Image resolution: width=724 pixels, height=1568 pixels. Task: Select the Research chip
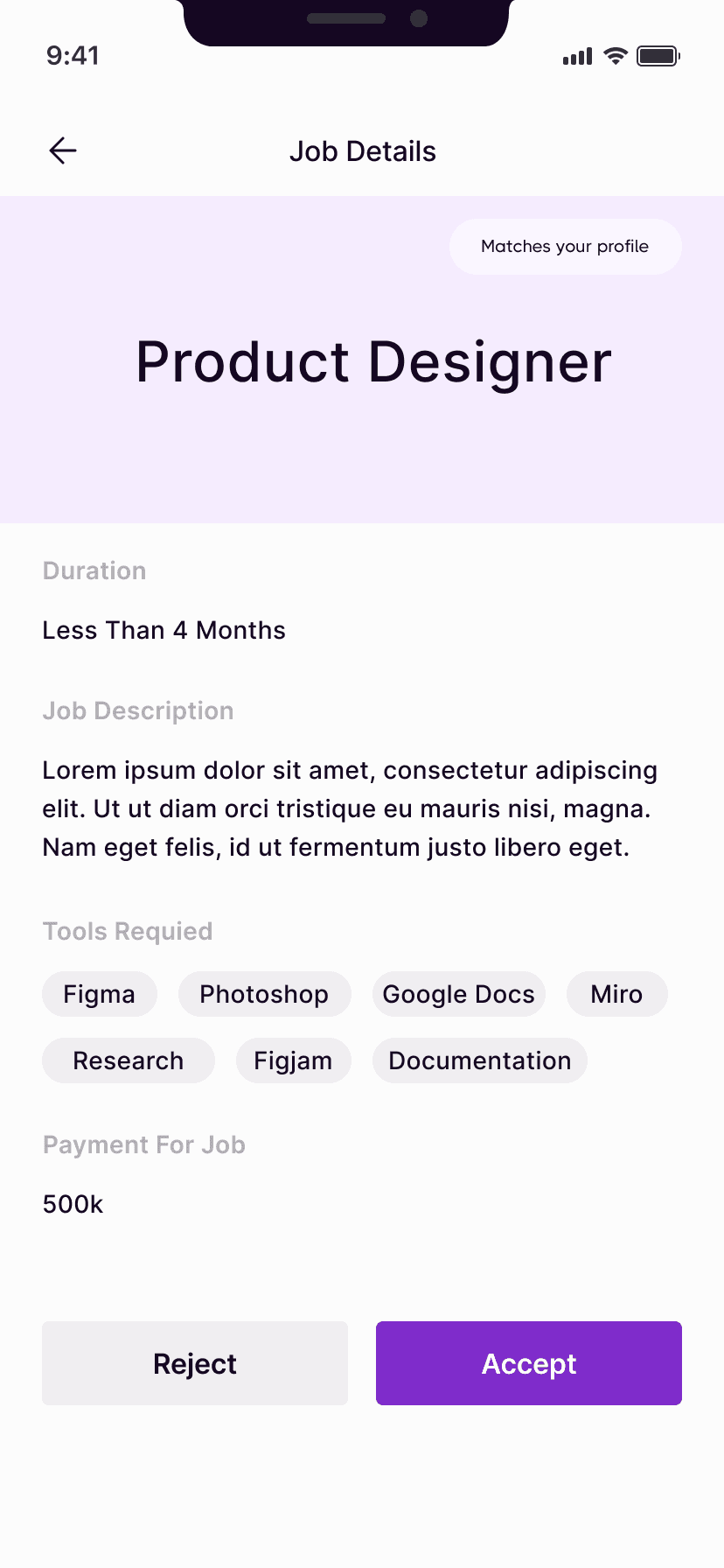coord(129,1060)
